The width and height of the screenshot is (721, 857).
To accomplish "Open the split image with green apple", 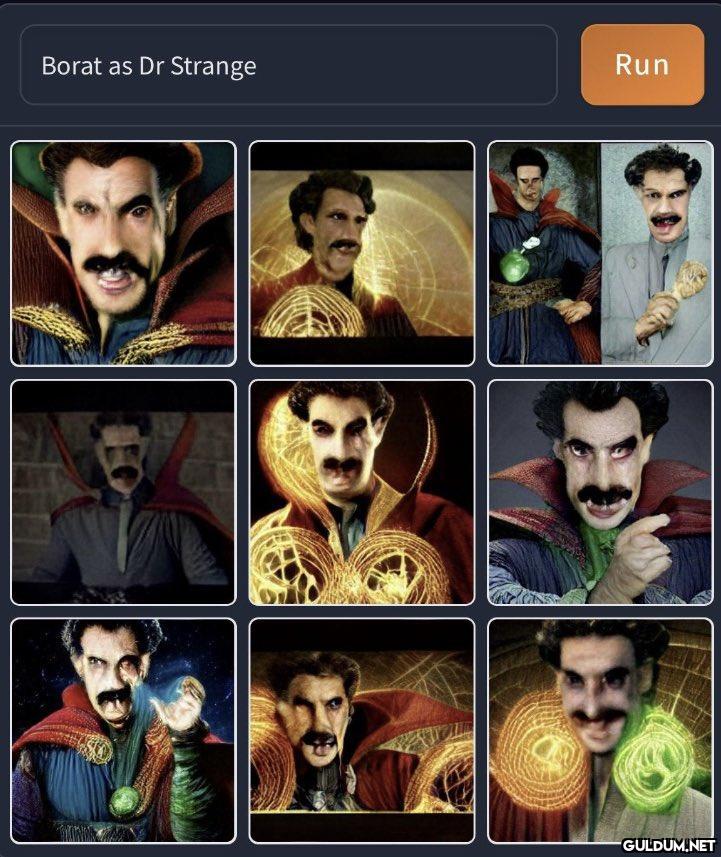I will [x=600, y=253].
